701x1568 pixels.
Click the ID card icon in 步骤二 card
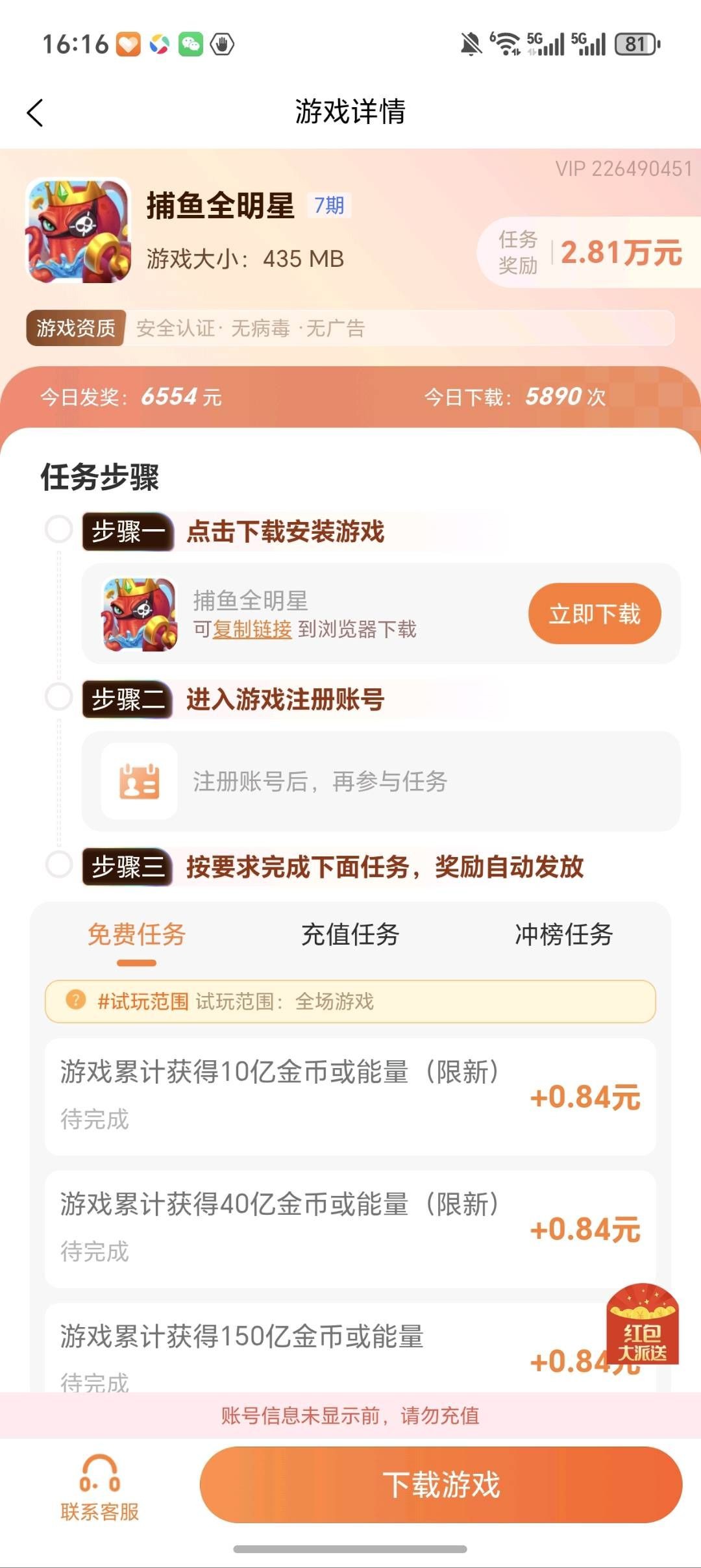pyautogui.click(x=138, y=782)
